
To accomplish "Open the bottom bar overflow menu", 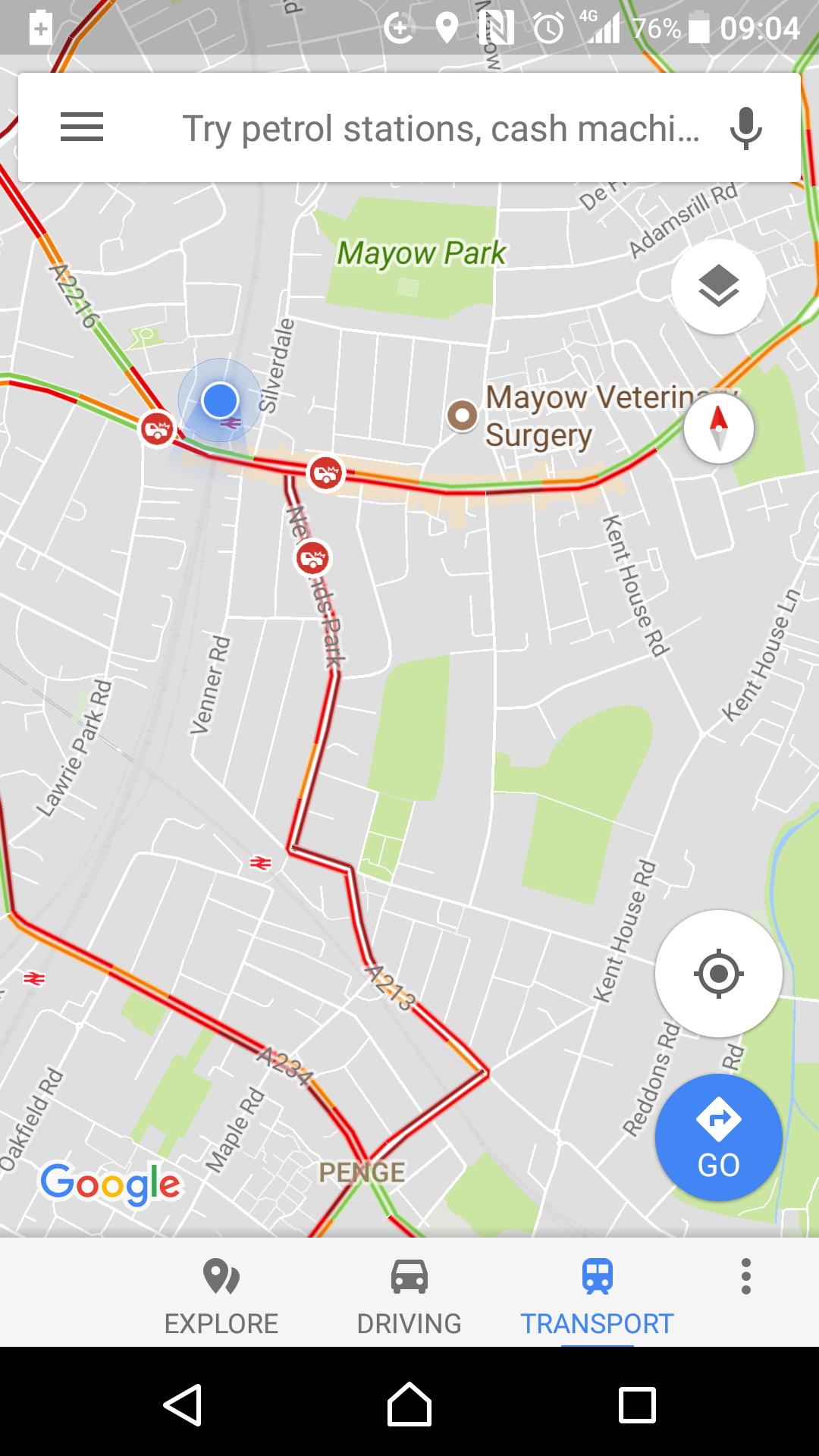I will click(x=746, y=1277).
